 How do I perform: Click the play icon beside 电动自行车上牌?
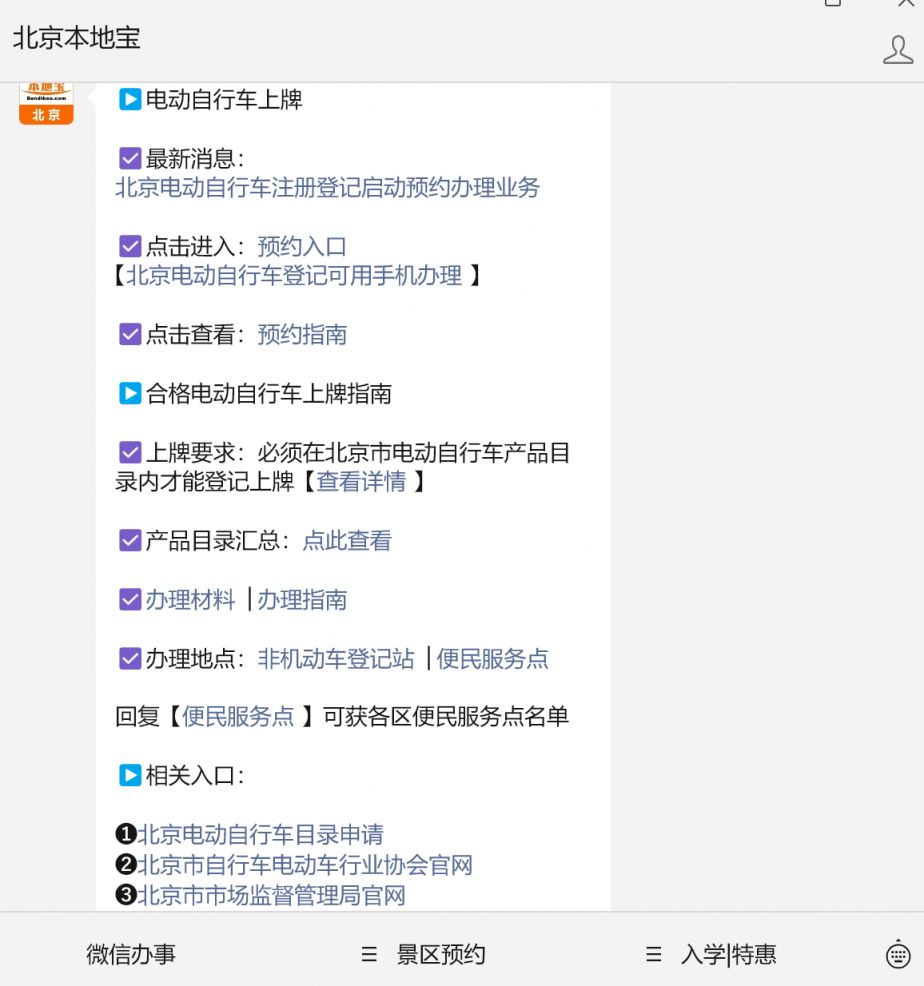click(129, 99)
